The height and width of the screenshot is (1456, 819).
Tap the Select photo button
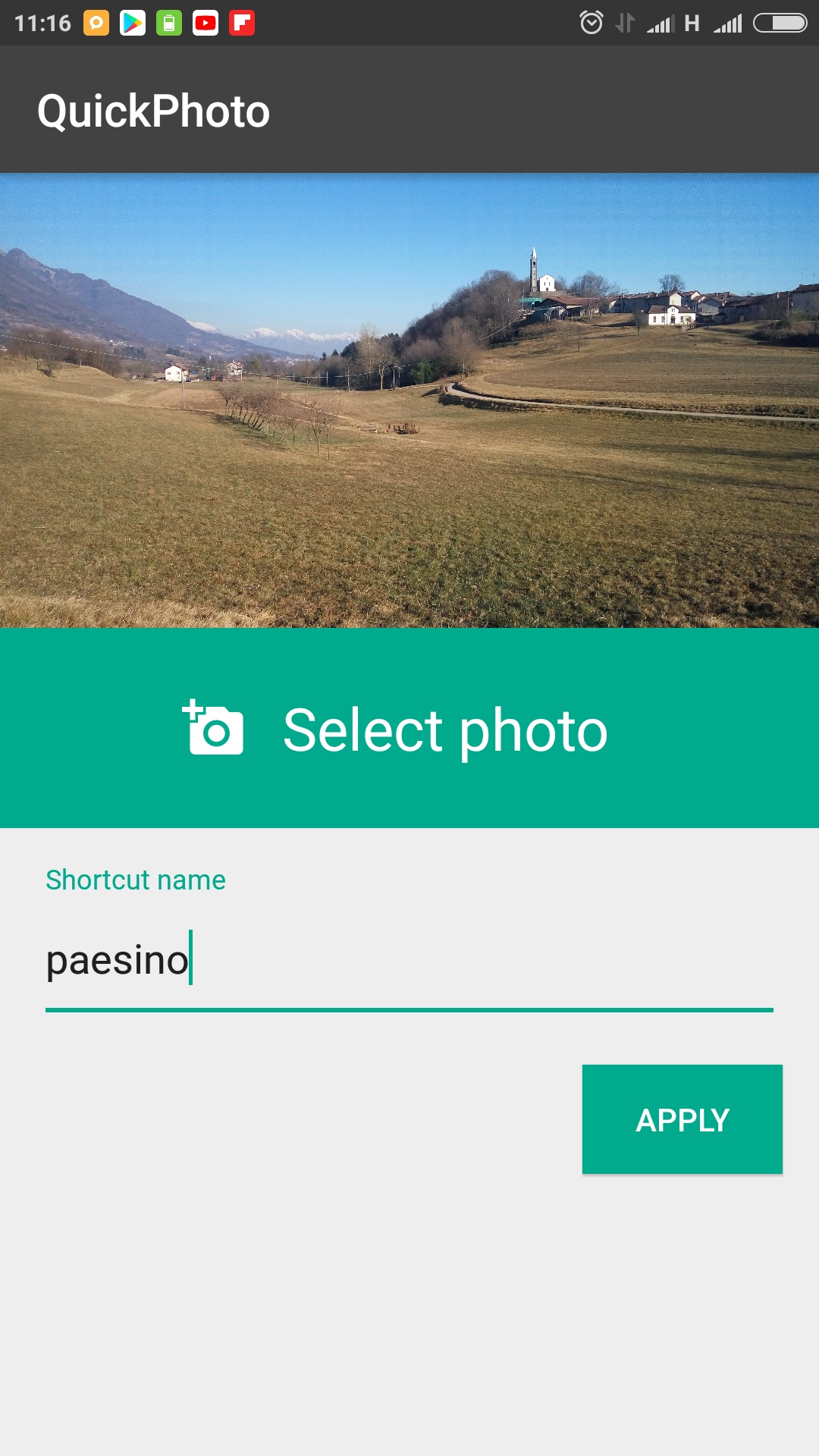(x=409, y=728)
